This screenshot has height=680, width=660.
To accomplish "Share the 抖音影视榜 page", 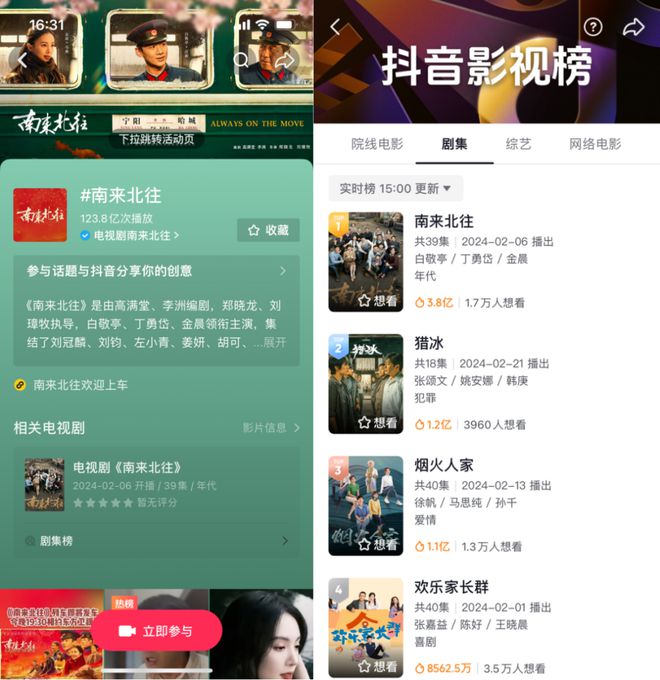I will point(633,27).
